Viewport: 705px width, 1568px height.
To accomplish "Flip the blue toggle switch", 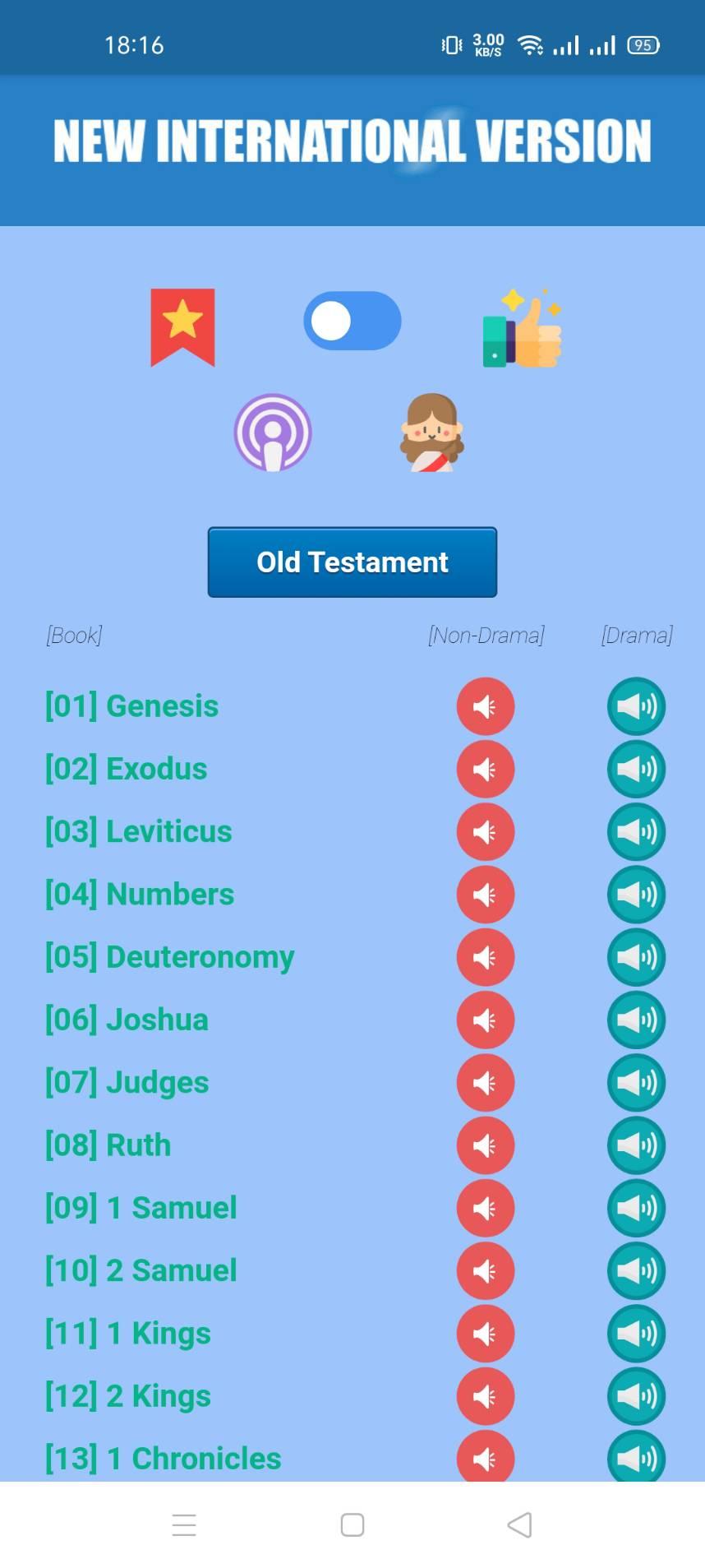I will coord(352,321).
